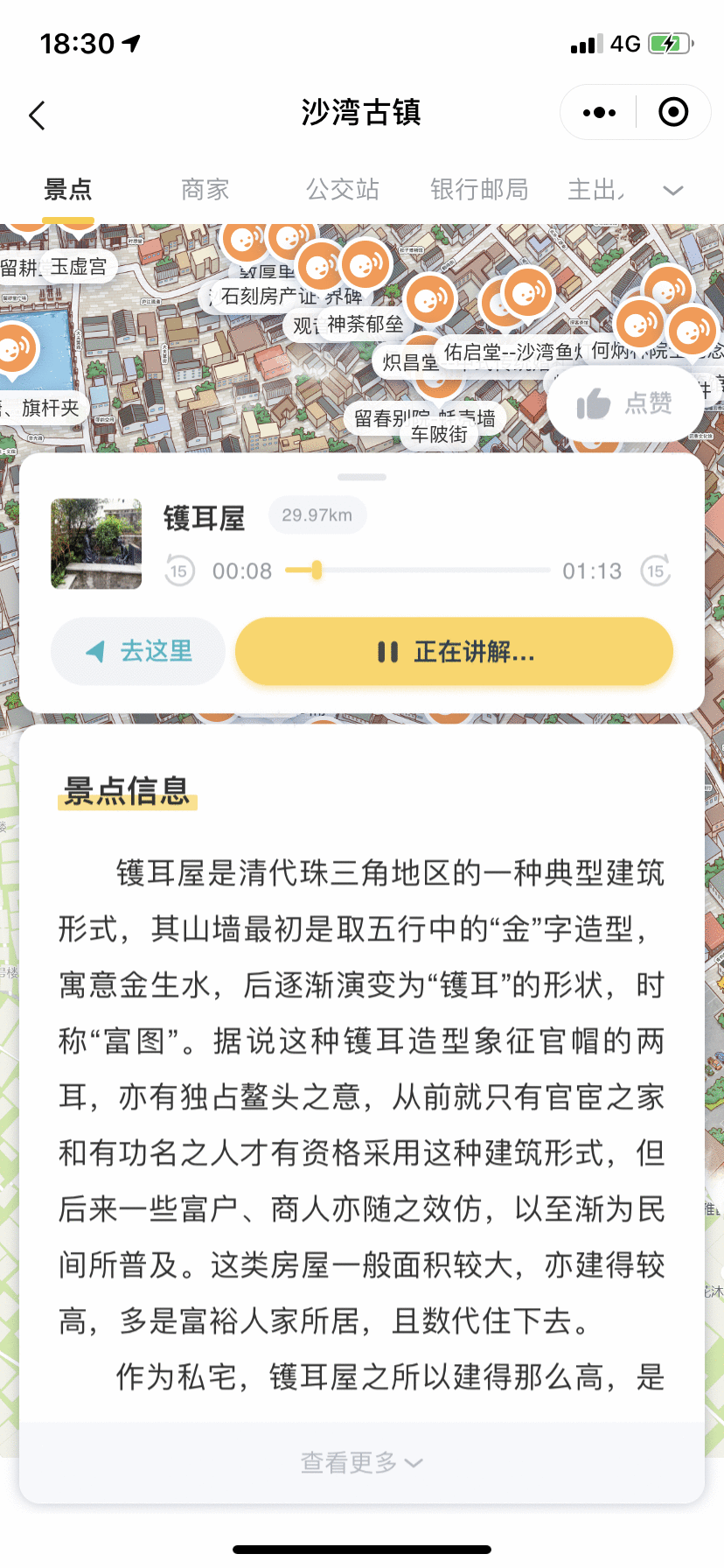Close the mini program via circle icon
Viewport: 724px width, 1568px height.
coord(672,113)
